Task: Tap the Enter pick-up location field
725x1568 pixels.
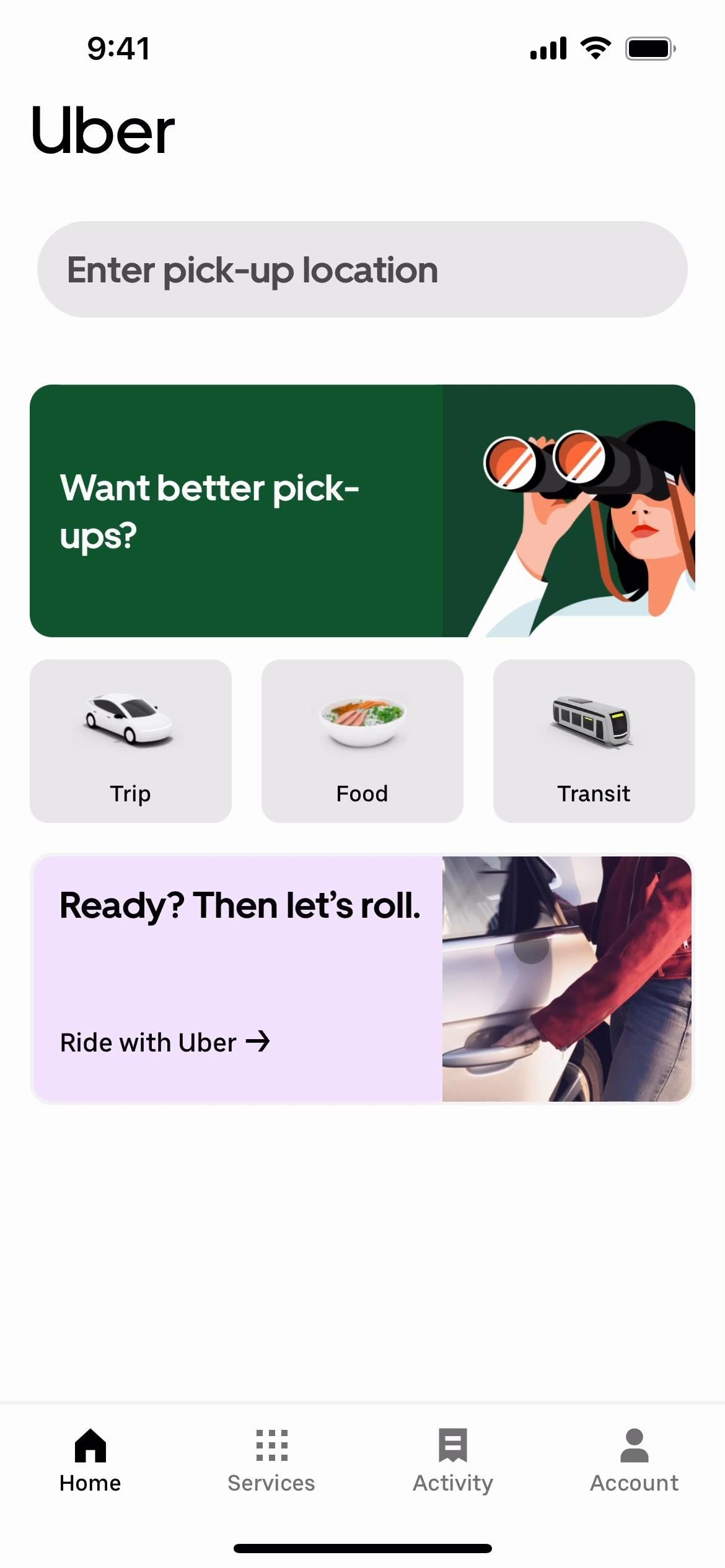Action: pos(362,269)
